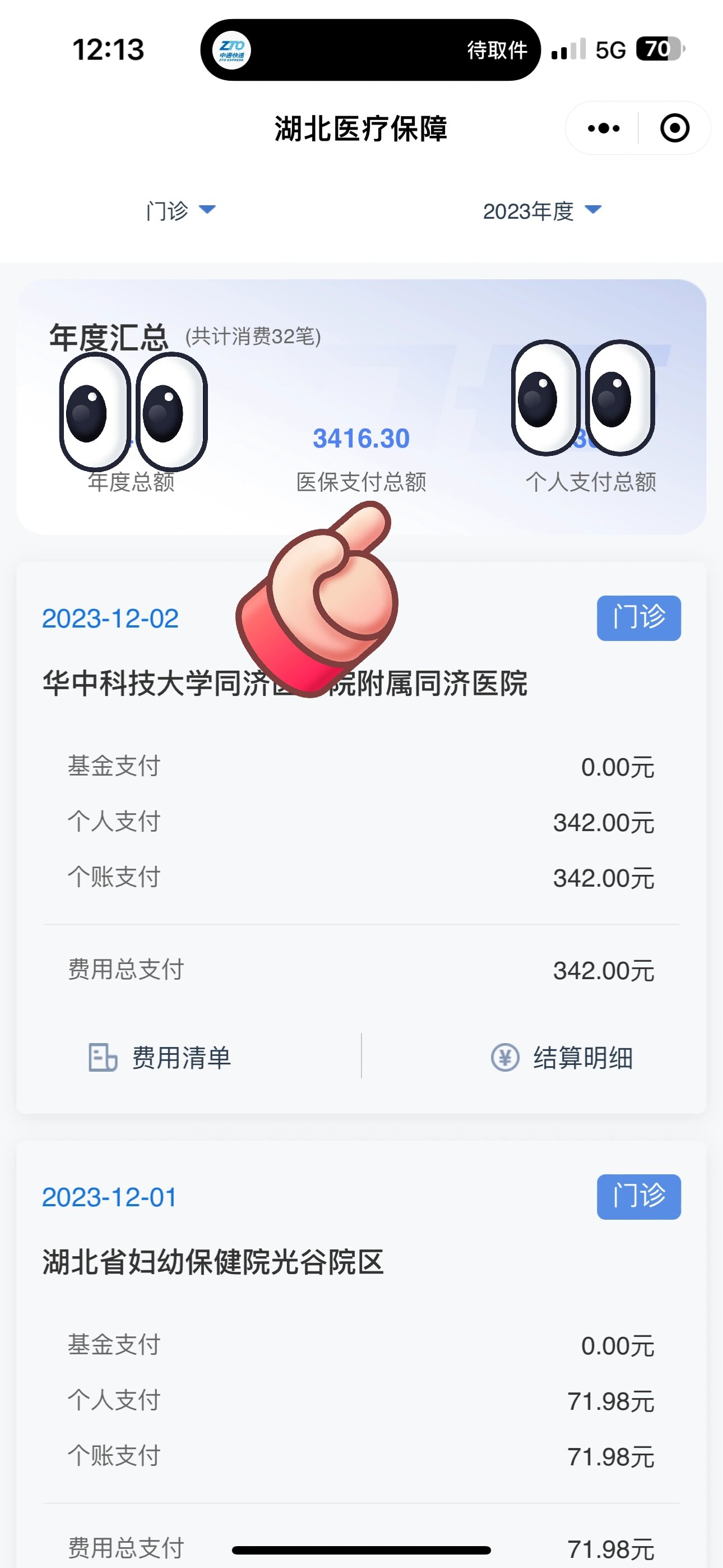Open details for 华中科技大学同济医院 record
Screen dimensions: 723x1568
[286, 684]
